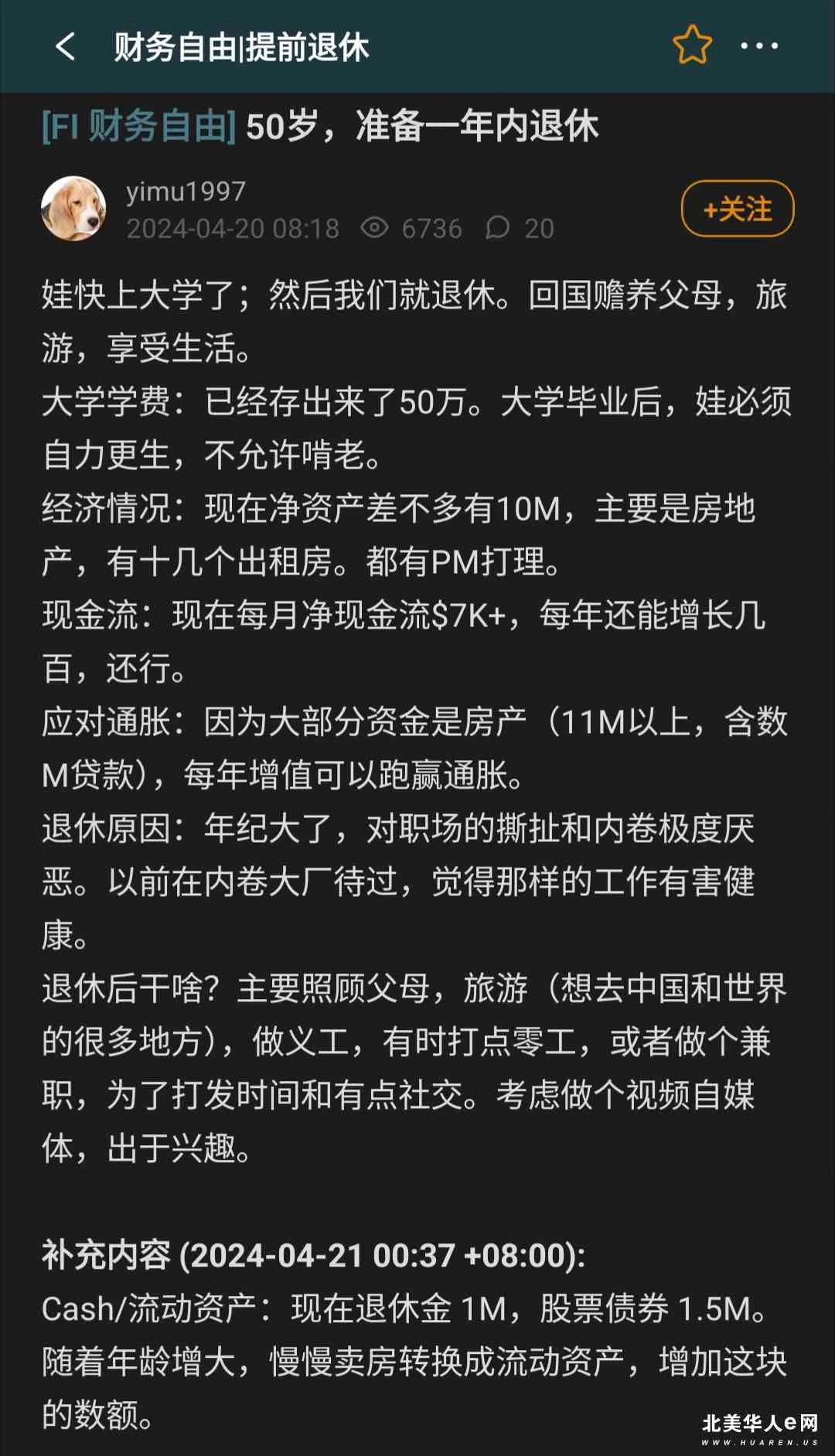Viewport: 835px width, 1456px height.
Task: Open yimu1997's profile avatar
Action: [x=73, y=209]
